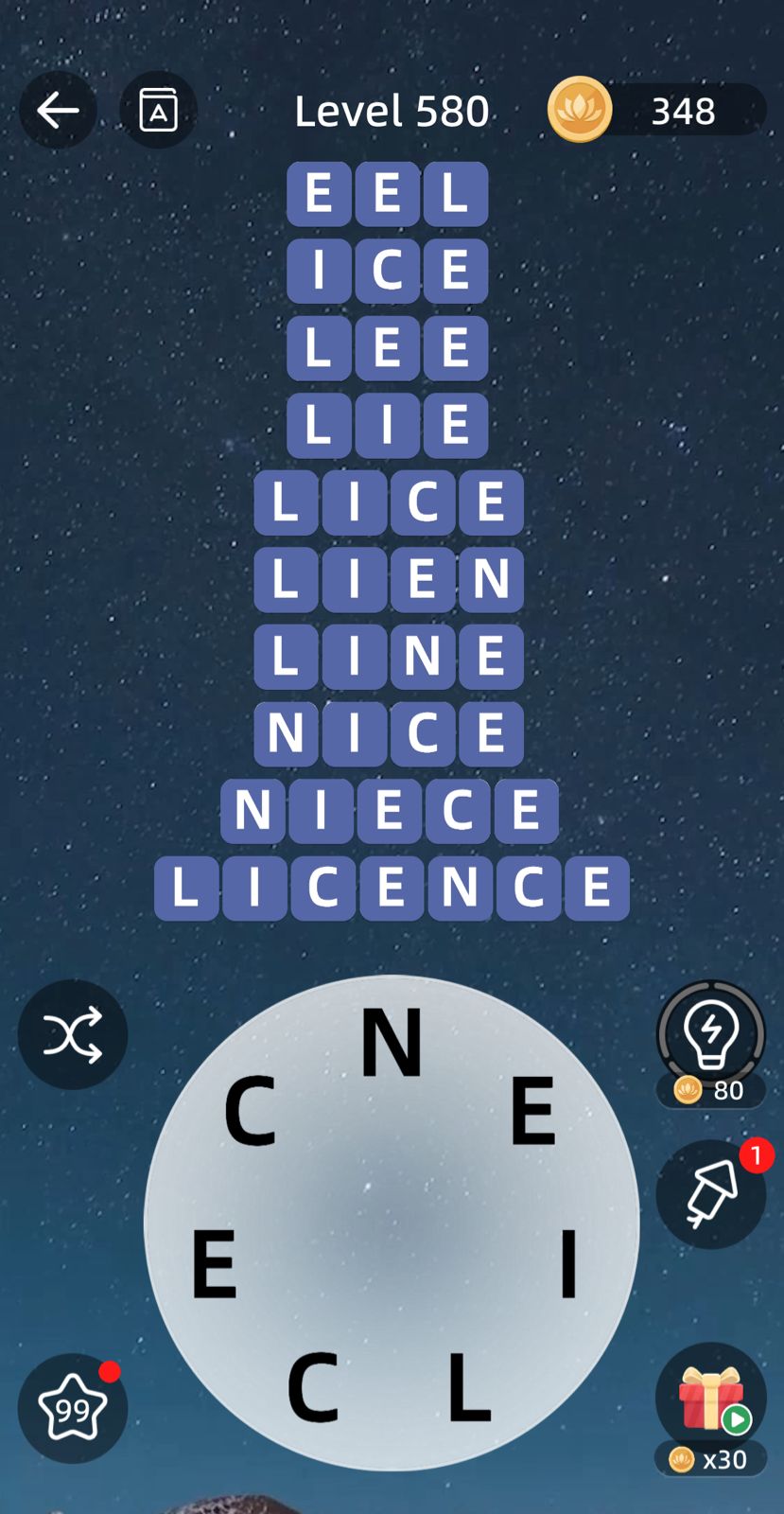Viewport: 784px width, 1514px height.
Task: Shuffle the letters in the wheel
Action: [73, 1034]
